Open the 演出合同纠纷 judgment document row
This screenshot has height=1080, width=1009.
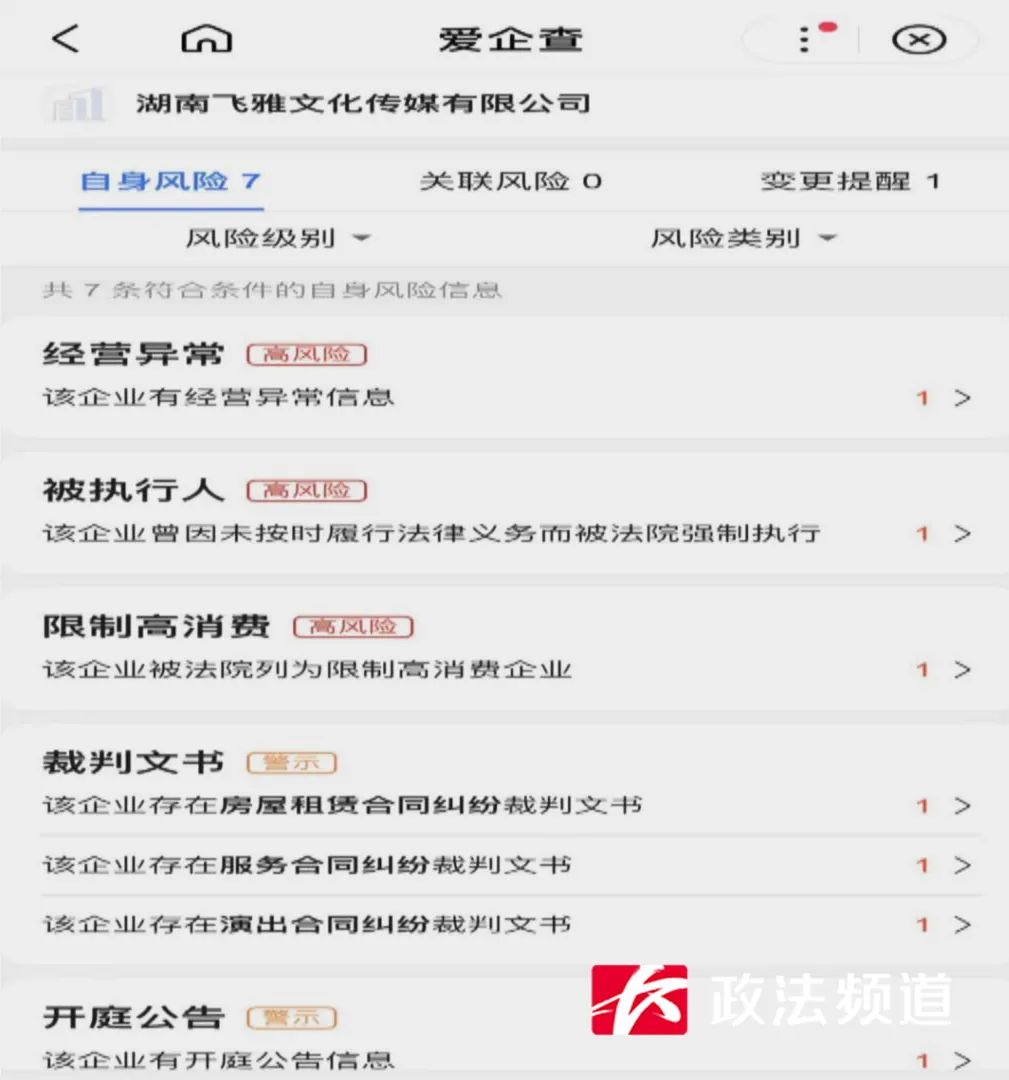tap(504, 924)
